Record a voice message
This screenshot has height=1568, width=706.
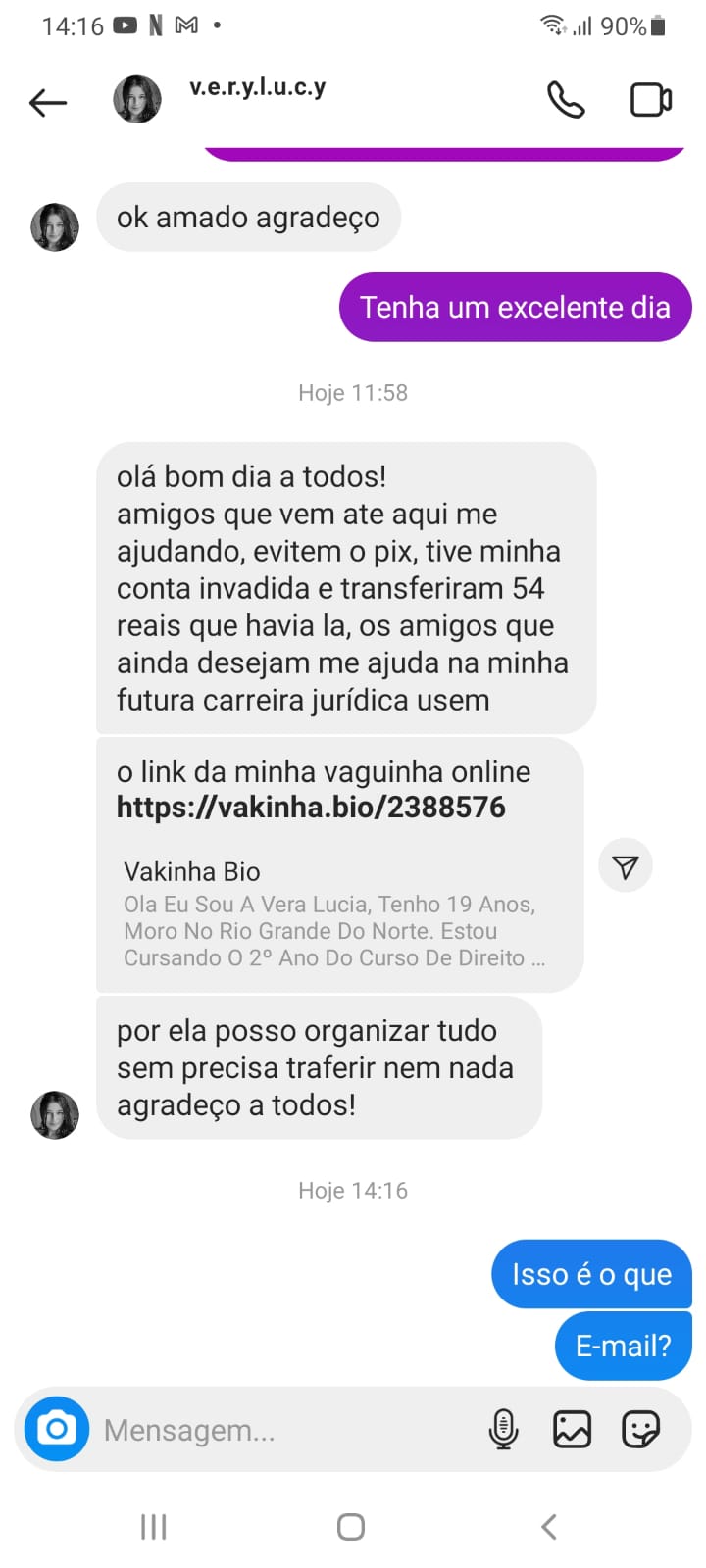coord(503,1429)
